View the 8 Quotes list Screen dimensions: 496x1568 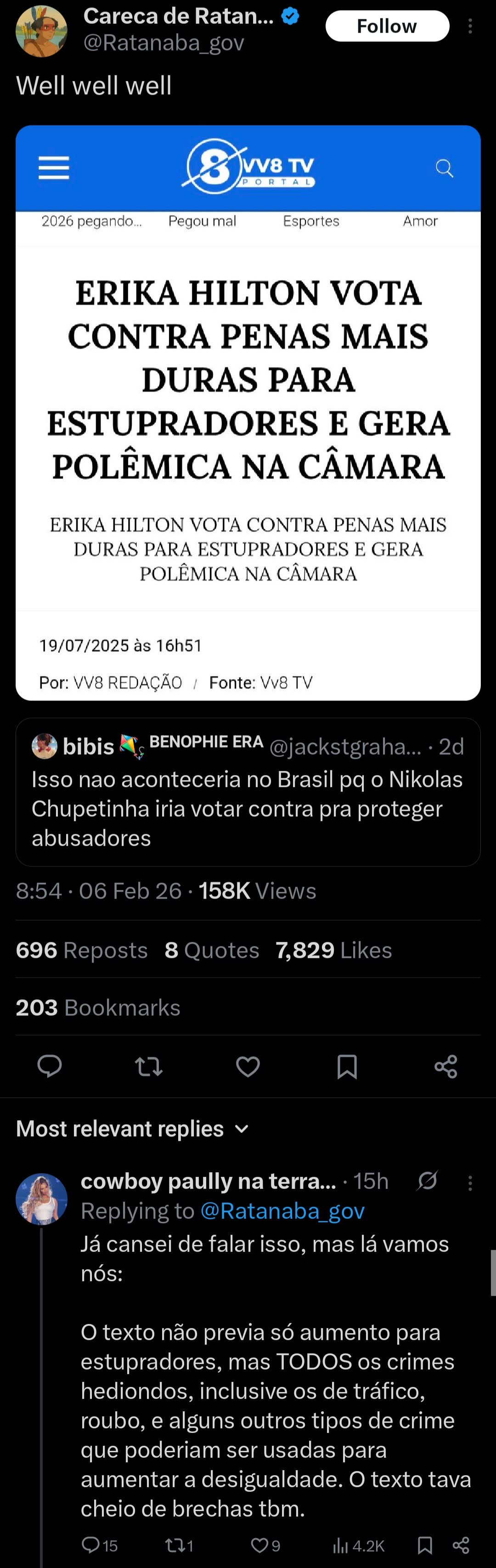click(212, 950)
